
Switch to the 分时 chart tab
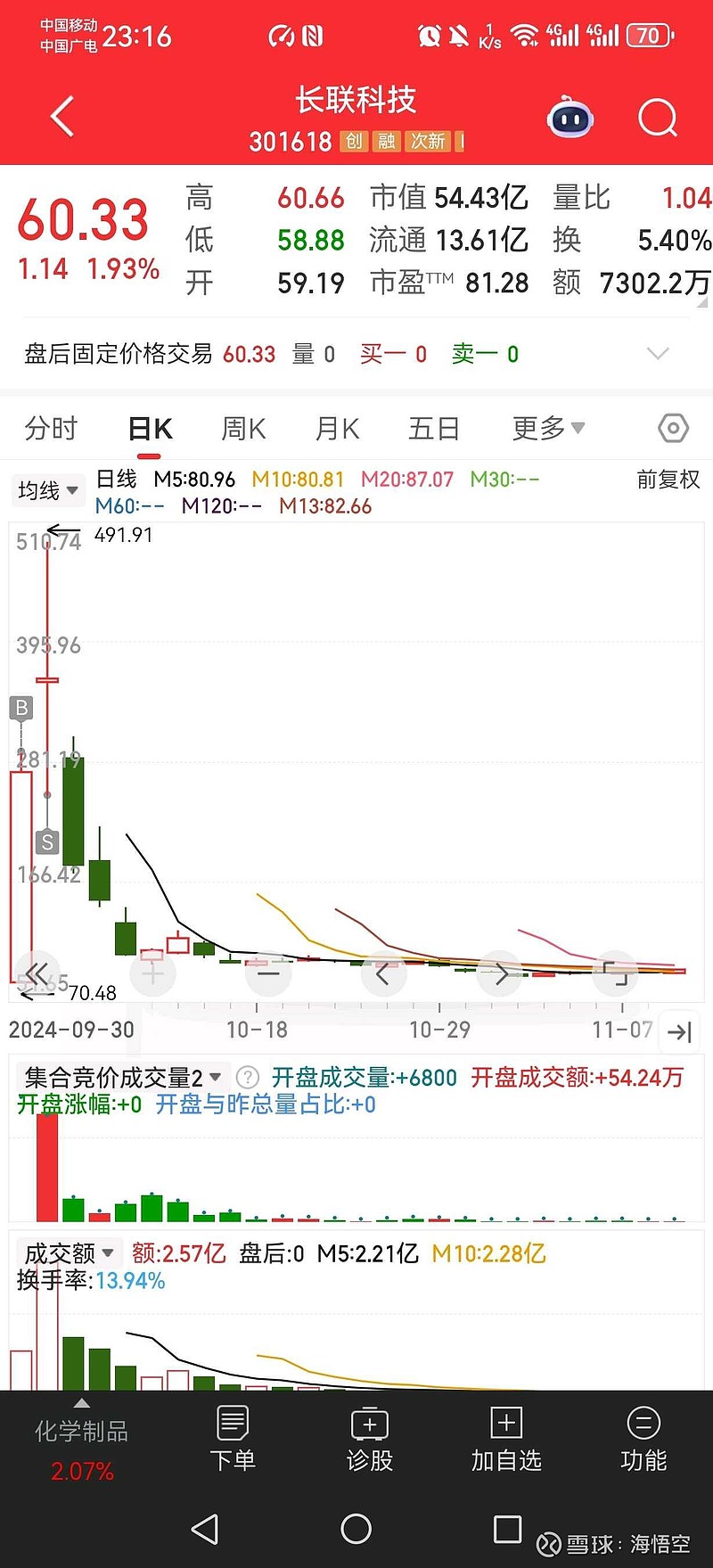pyautogui.click(x=52, y=429)
